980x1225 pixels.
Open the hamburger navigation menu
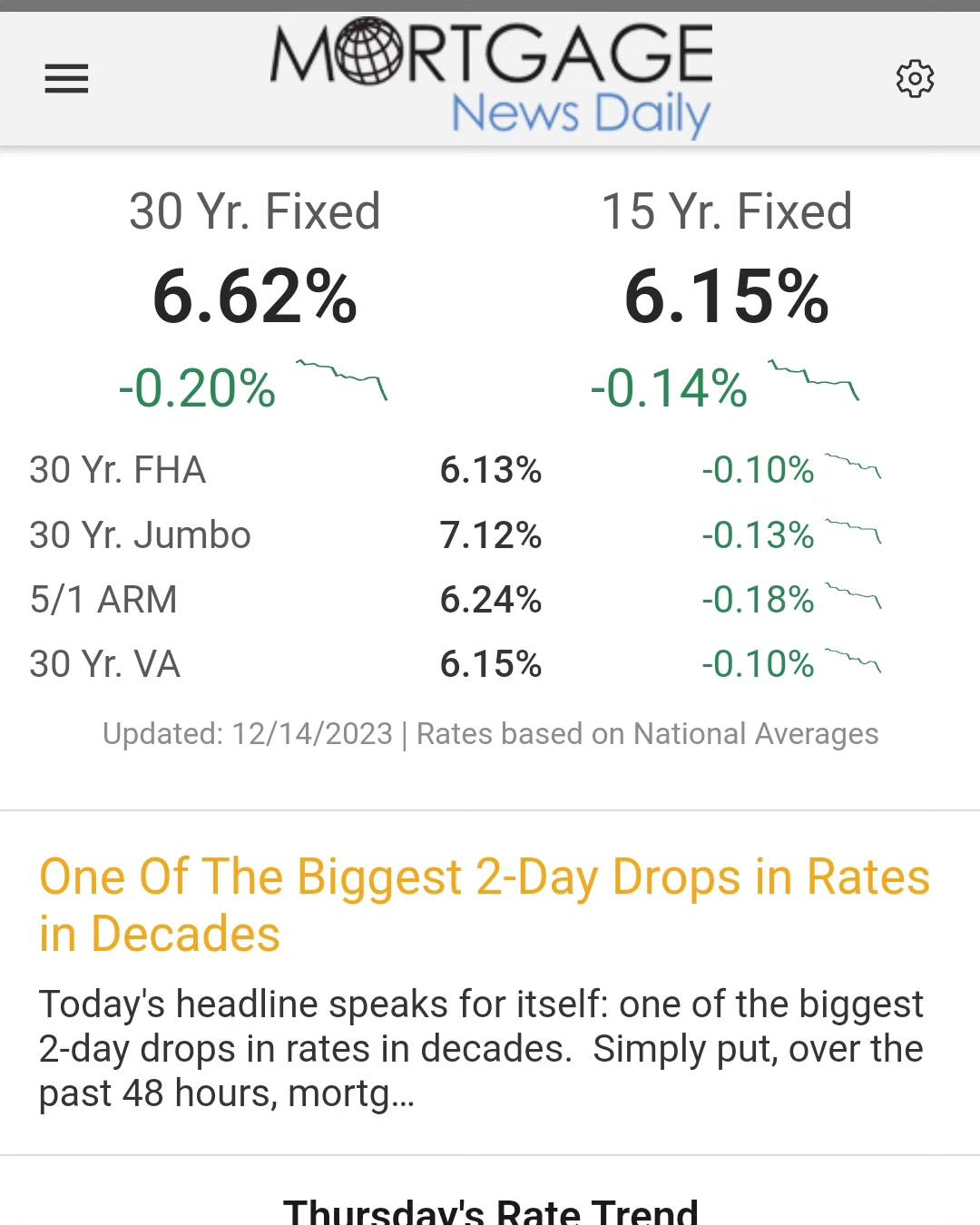click(x=66, y=79)
